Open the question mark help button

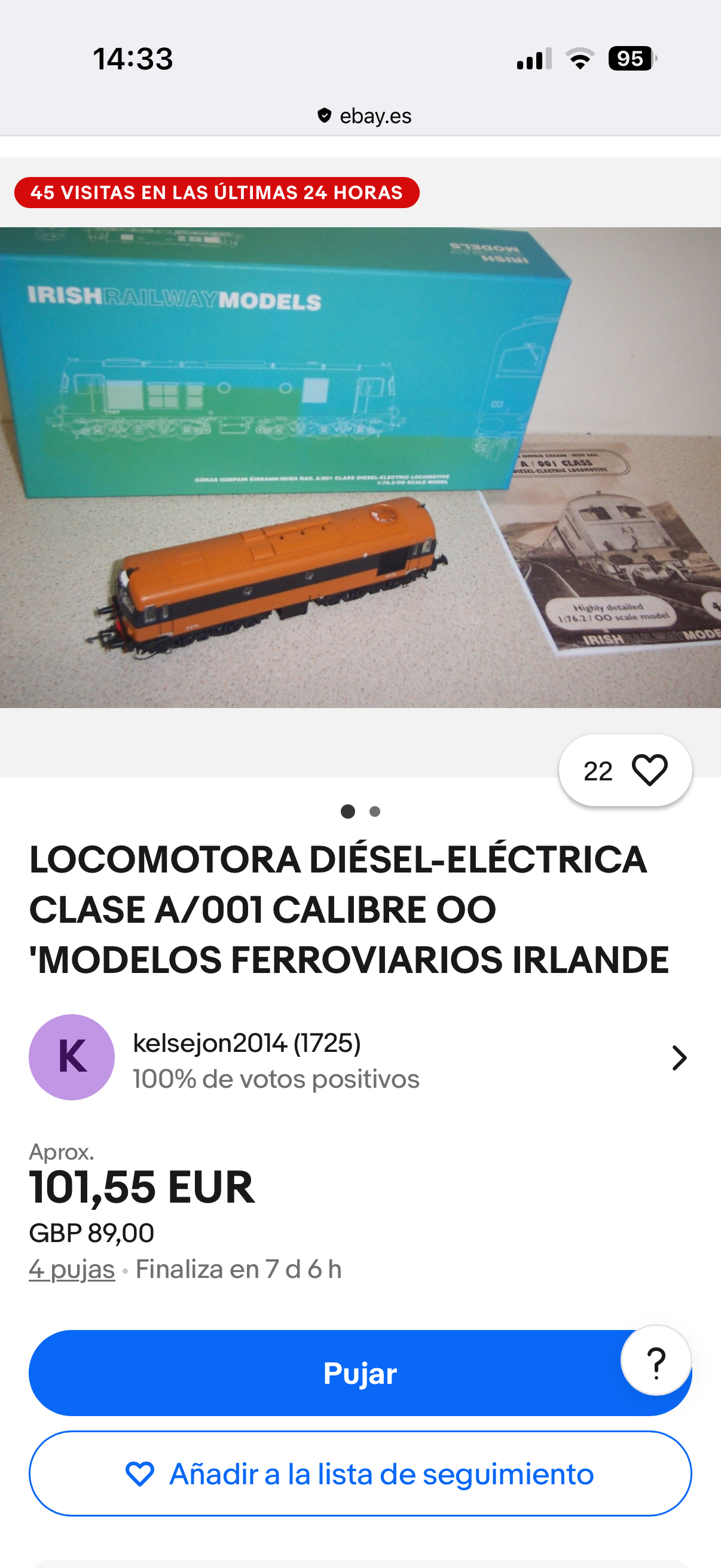(656, 1361)
